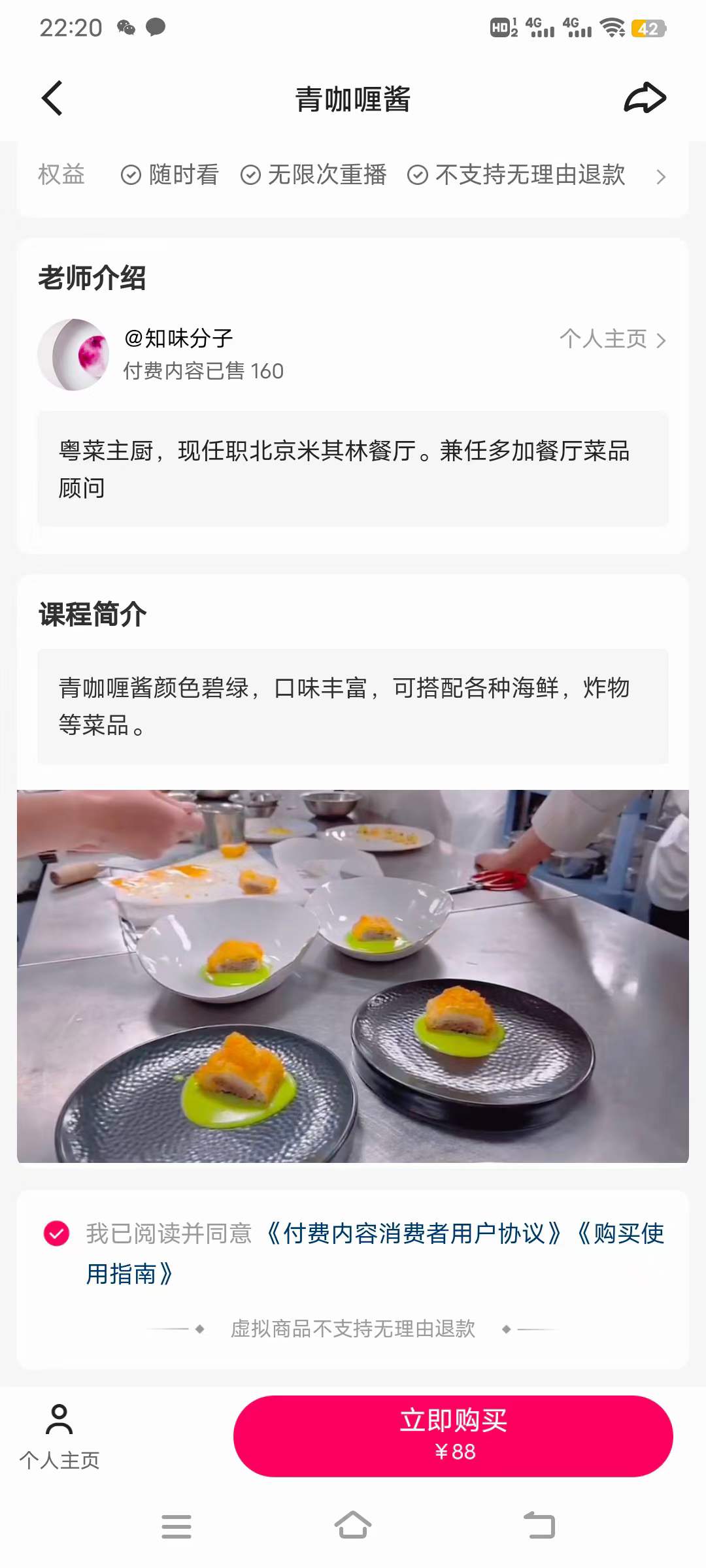Select the 权益 section label
706x1568 pixels.
pyautogui.click(x=61, y=174)
